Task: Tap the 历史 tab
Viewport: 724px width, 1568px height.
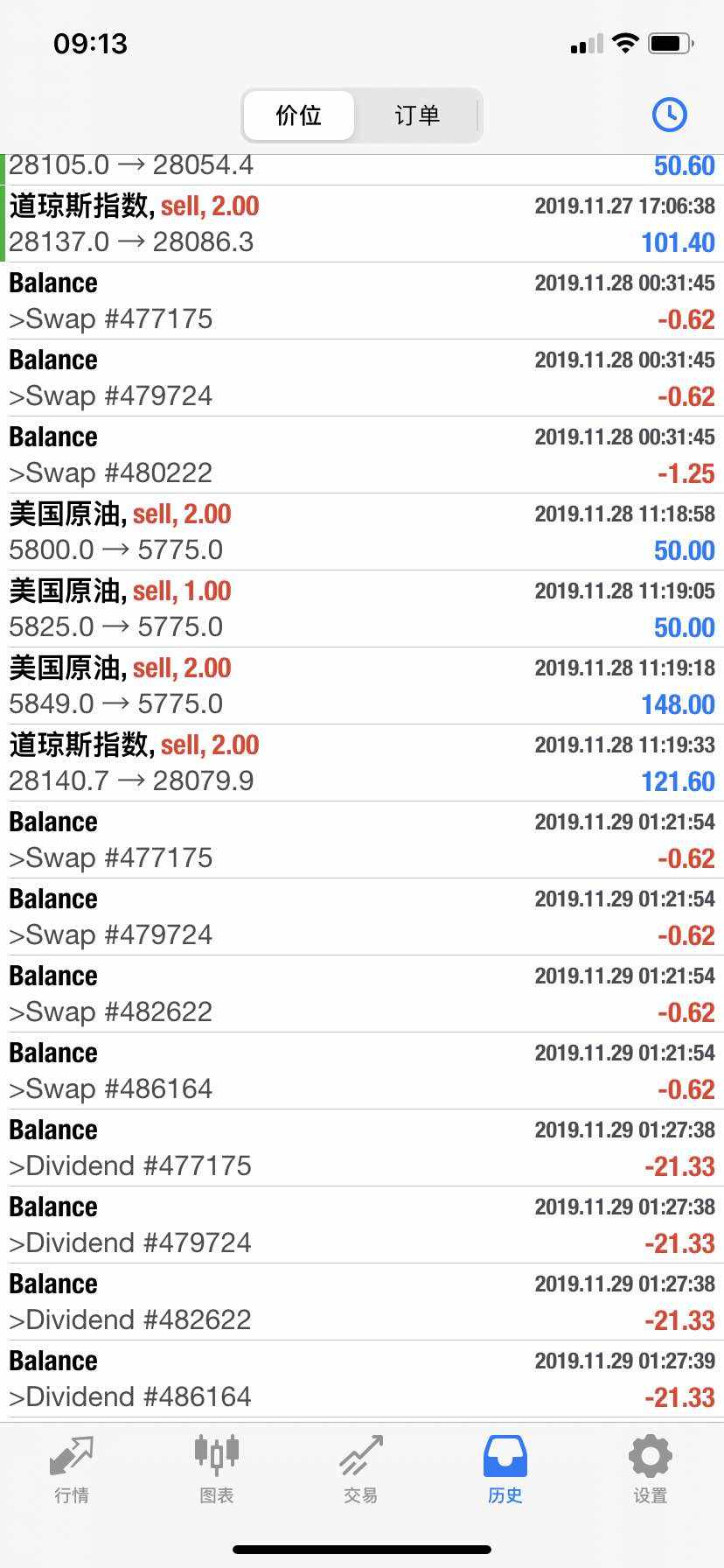Action: tap(505, 1468)
